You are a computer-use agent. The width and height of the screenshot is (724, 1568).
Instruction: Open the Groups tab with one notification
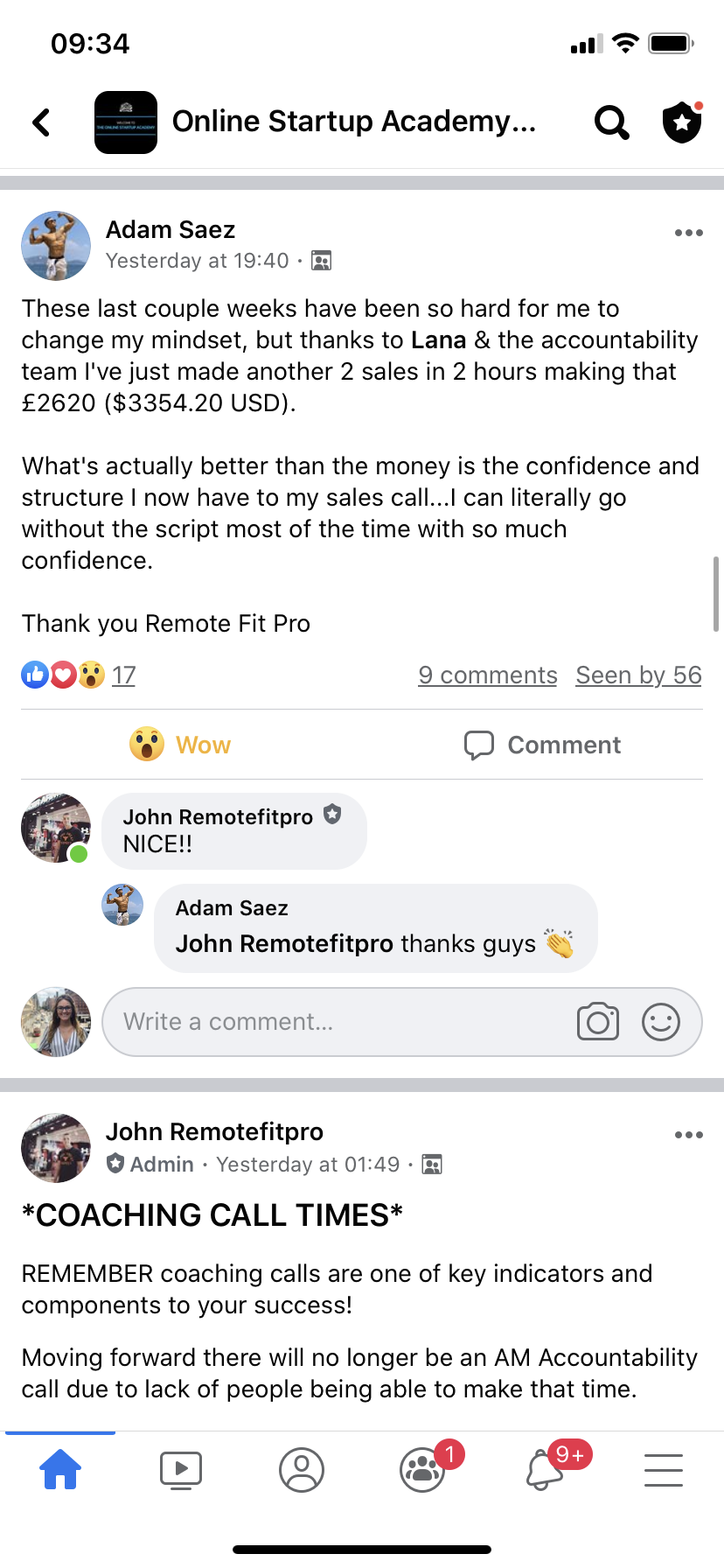[423, 1470]
